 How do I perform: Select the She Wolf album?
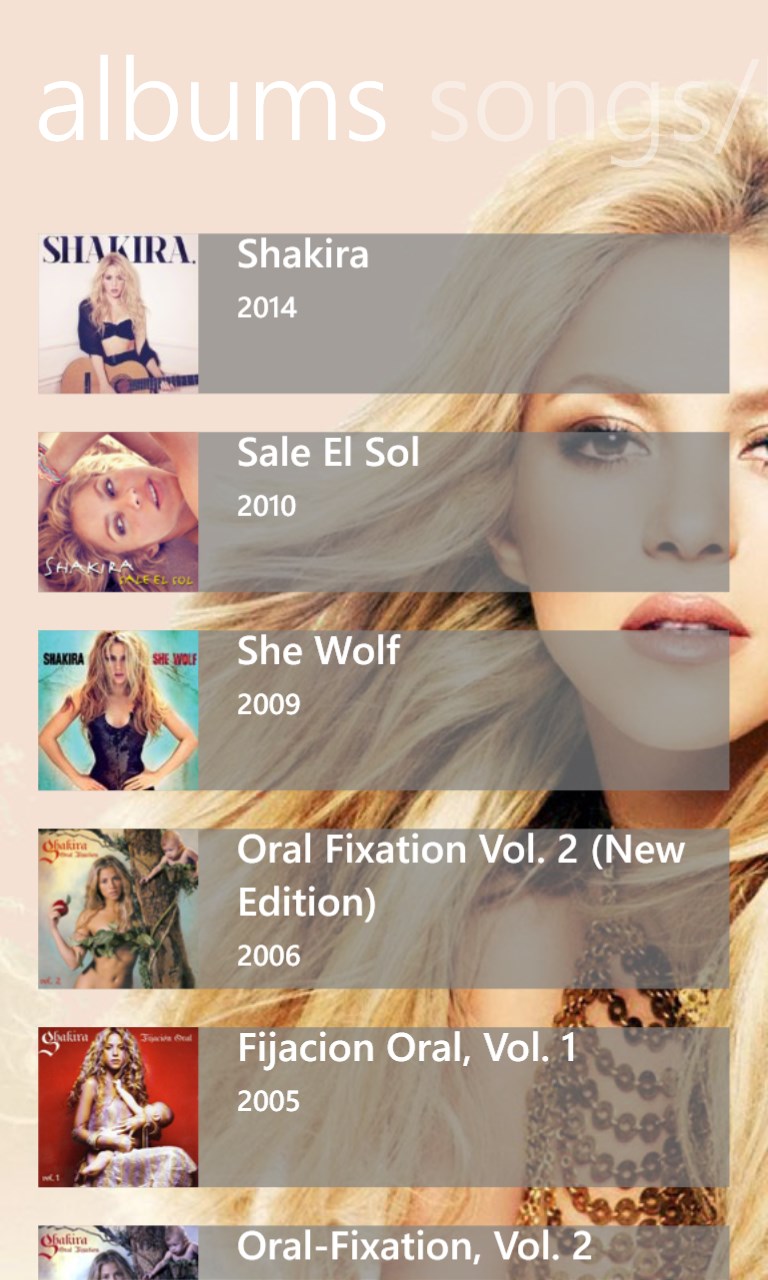click(x=384, y=709)
